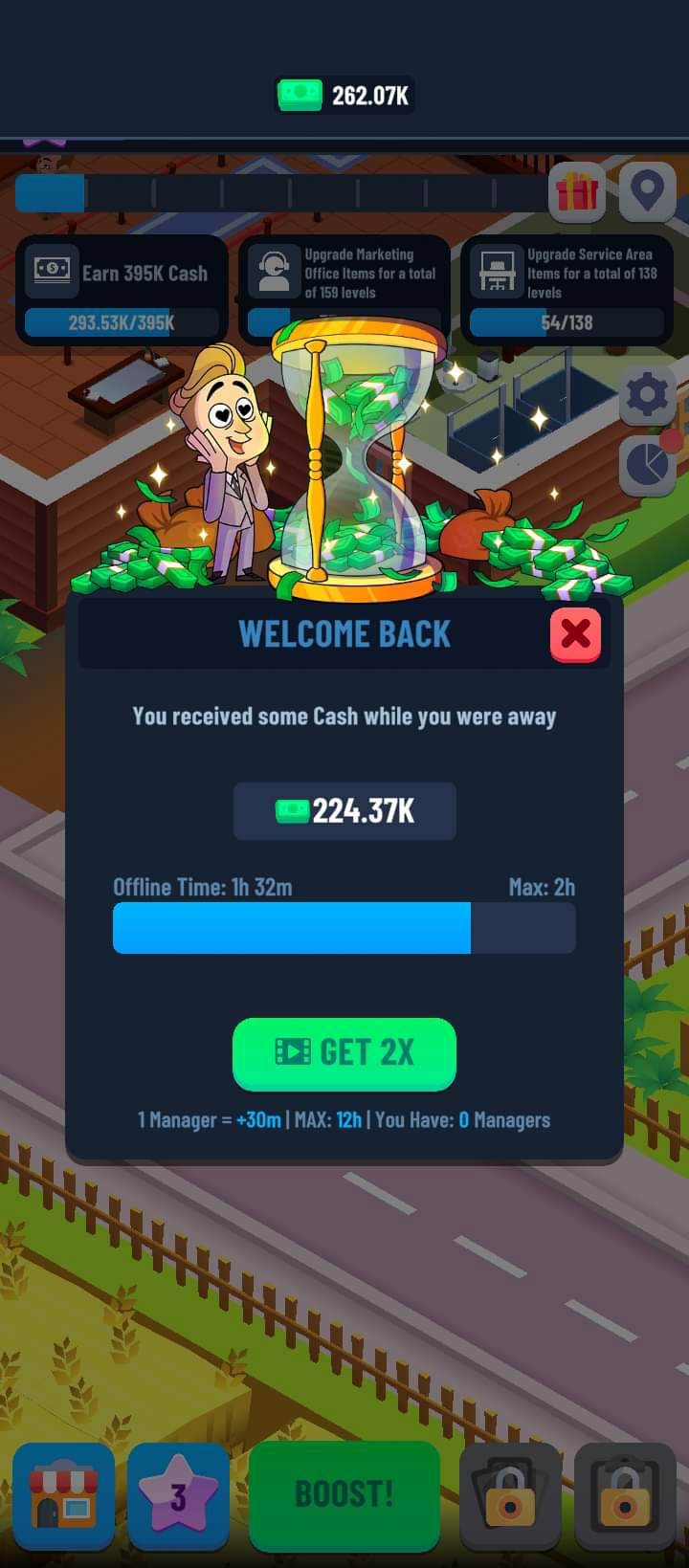Open the map location pin
This screenshot has width=689, height=1568.
pos(648,191)
